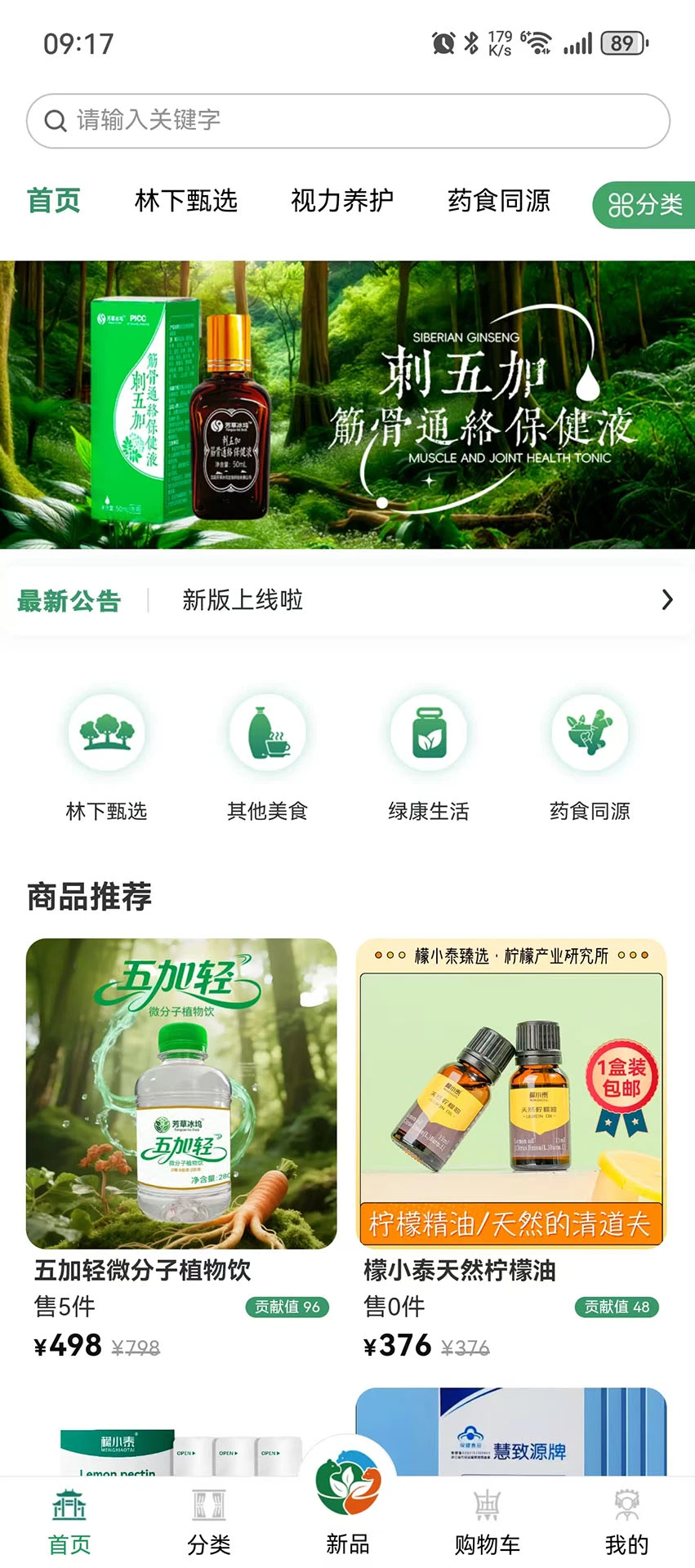This screenshot has width=695, height=1568.
Task: Switch to the 视力养护 top tab
Action: click(342, 201)
